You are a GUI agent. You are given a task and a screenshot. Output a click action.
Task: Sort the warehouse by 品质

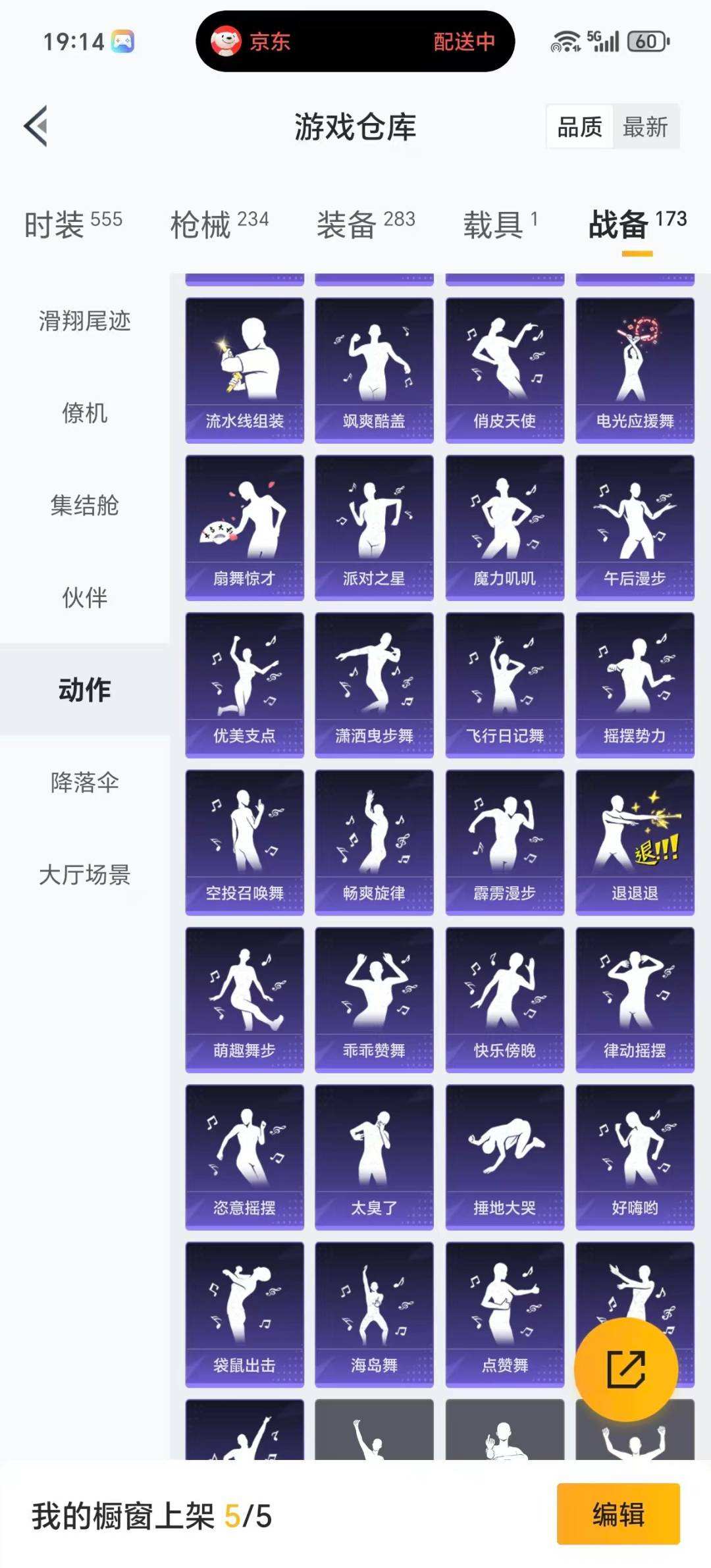(579, 126)
